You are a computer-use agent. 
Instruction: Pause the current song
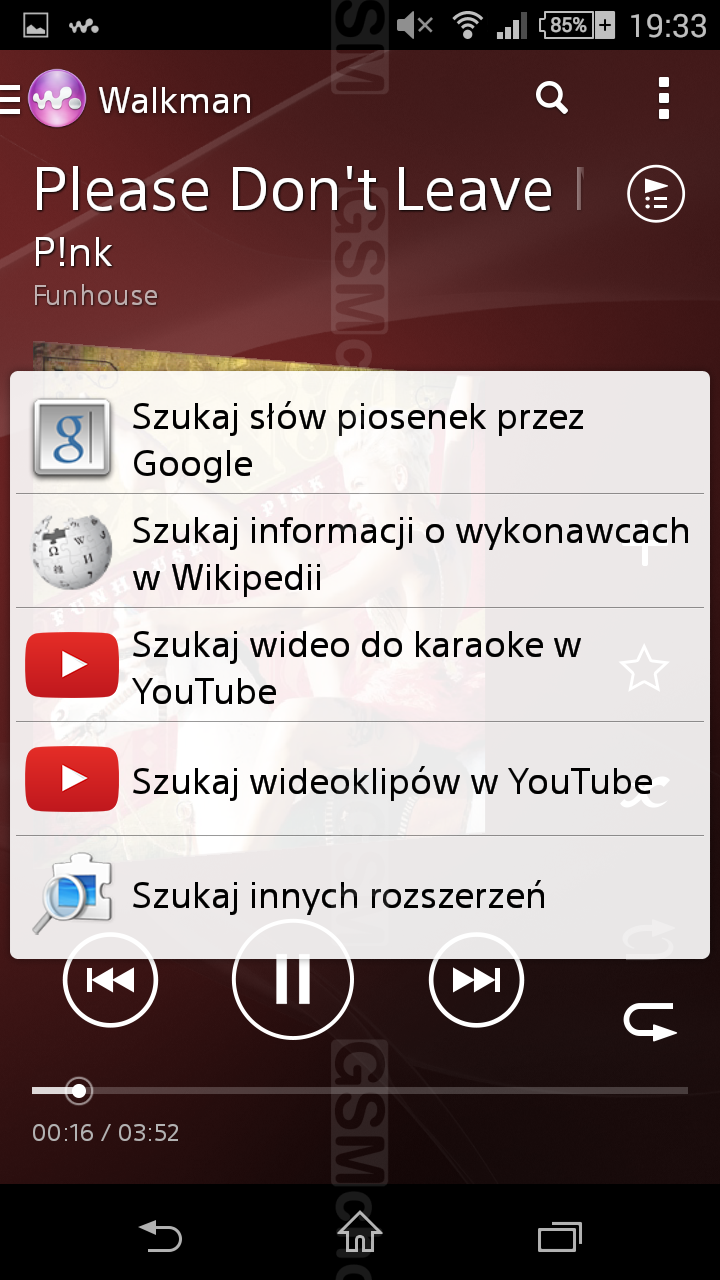tap(293, 980)
